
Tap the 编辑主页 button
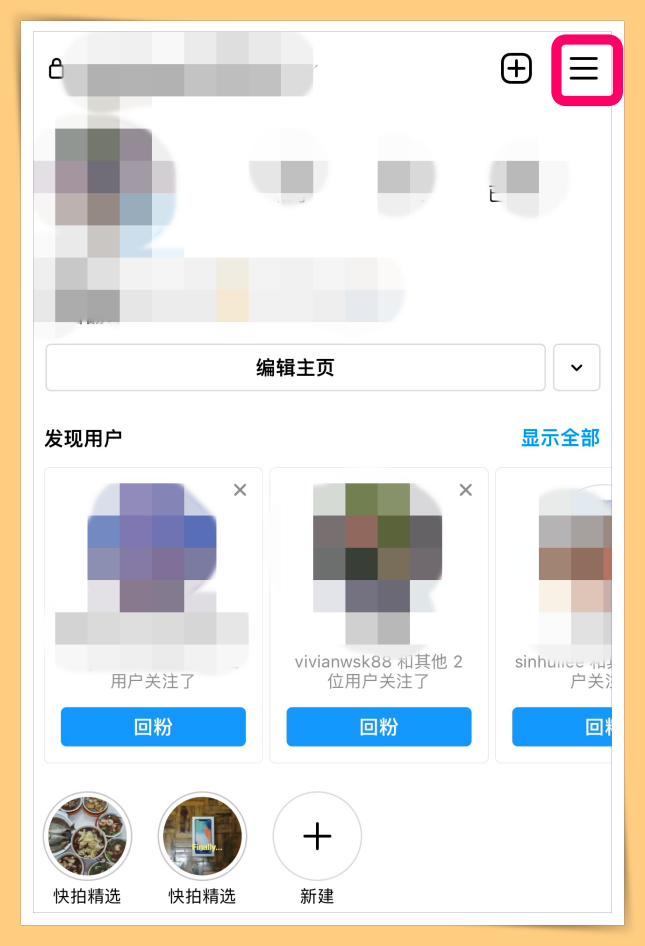pos(295,368)
